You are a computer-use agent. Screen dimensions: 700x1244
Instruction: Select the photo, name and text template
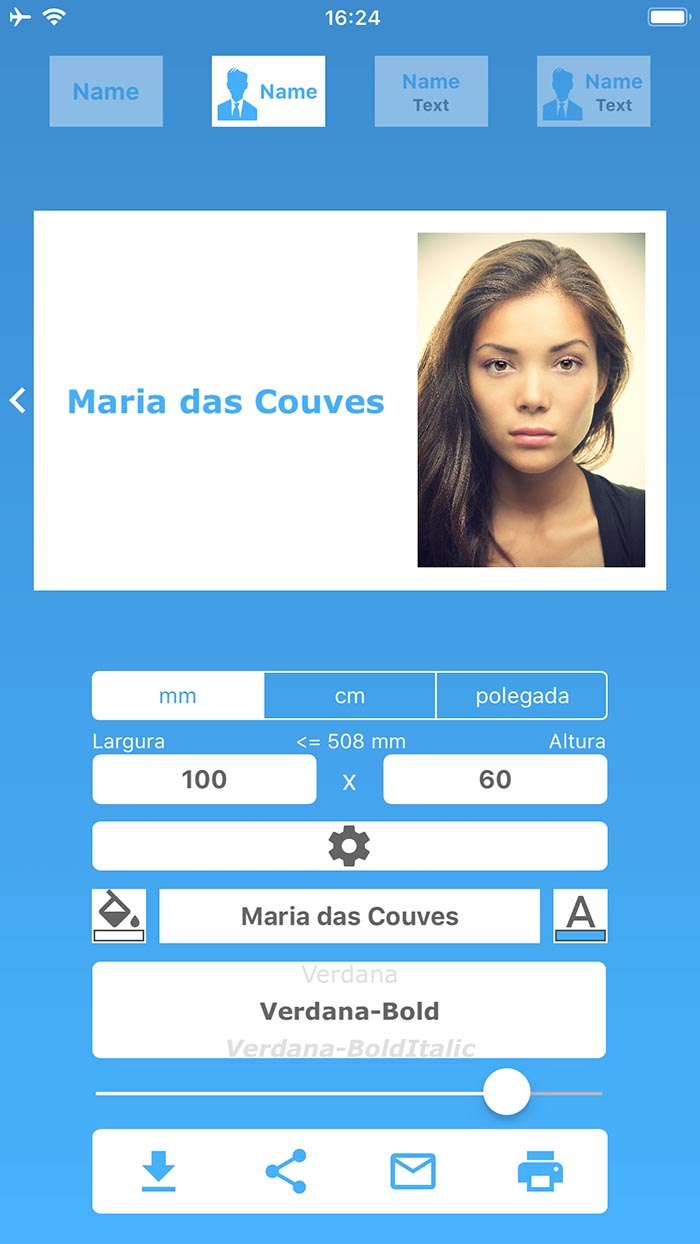tap(593, 91)
